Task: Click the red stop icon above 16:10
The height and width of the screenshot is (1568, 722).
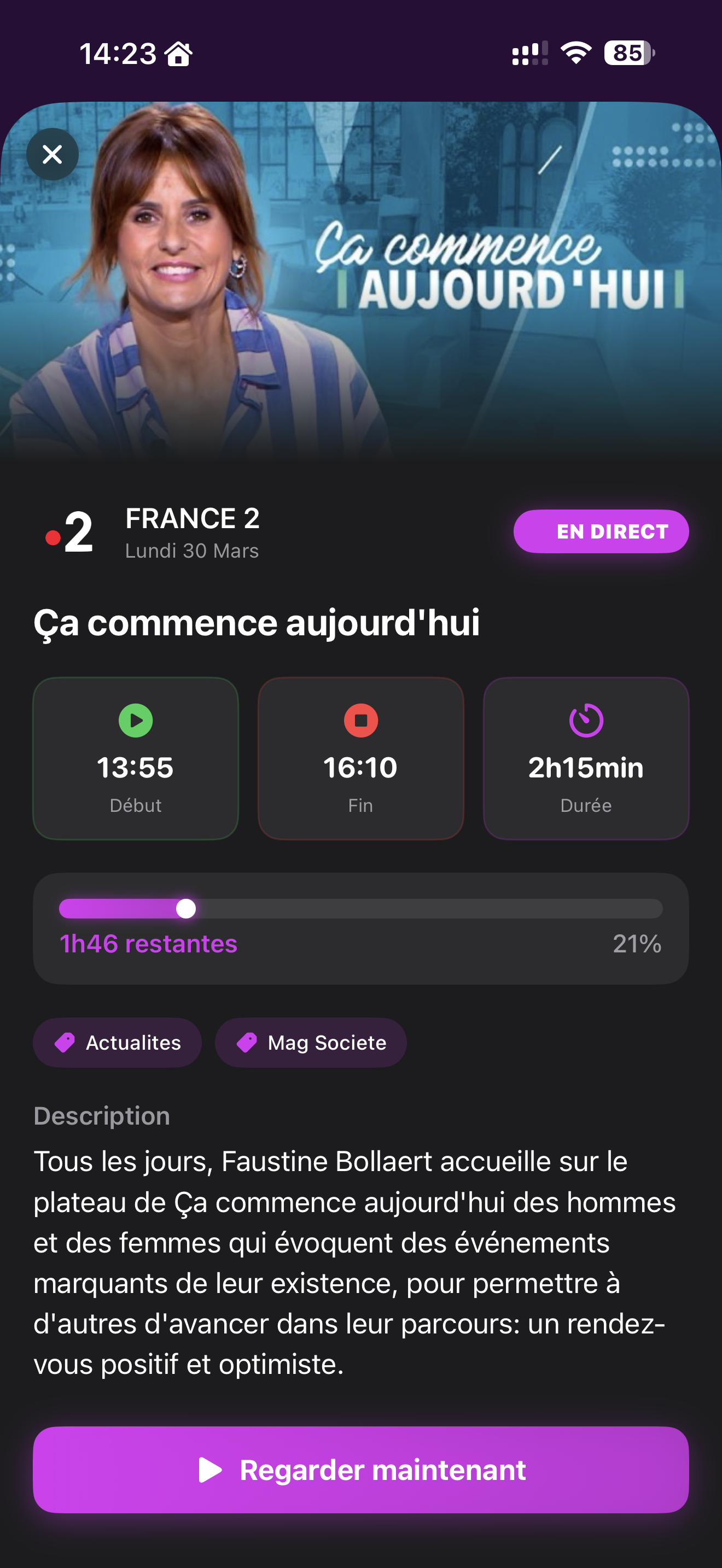Action: 360,721
